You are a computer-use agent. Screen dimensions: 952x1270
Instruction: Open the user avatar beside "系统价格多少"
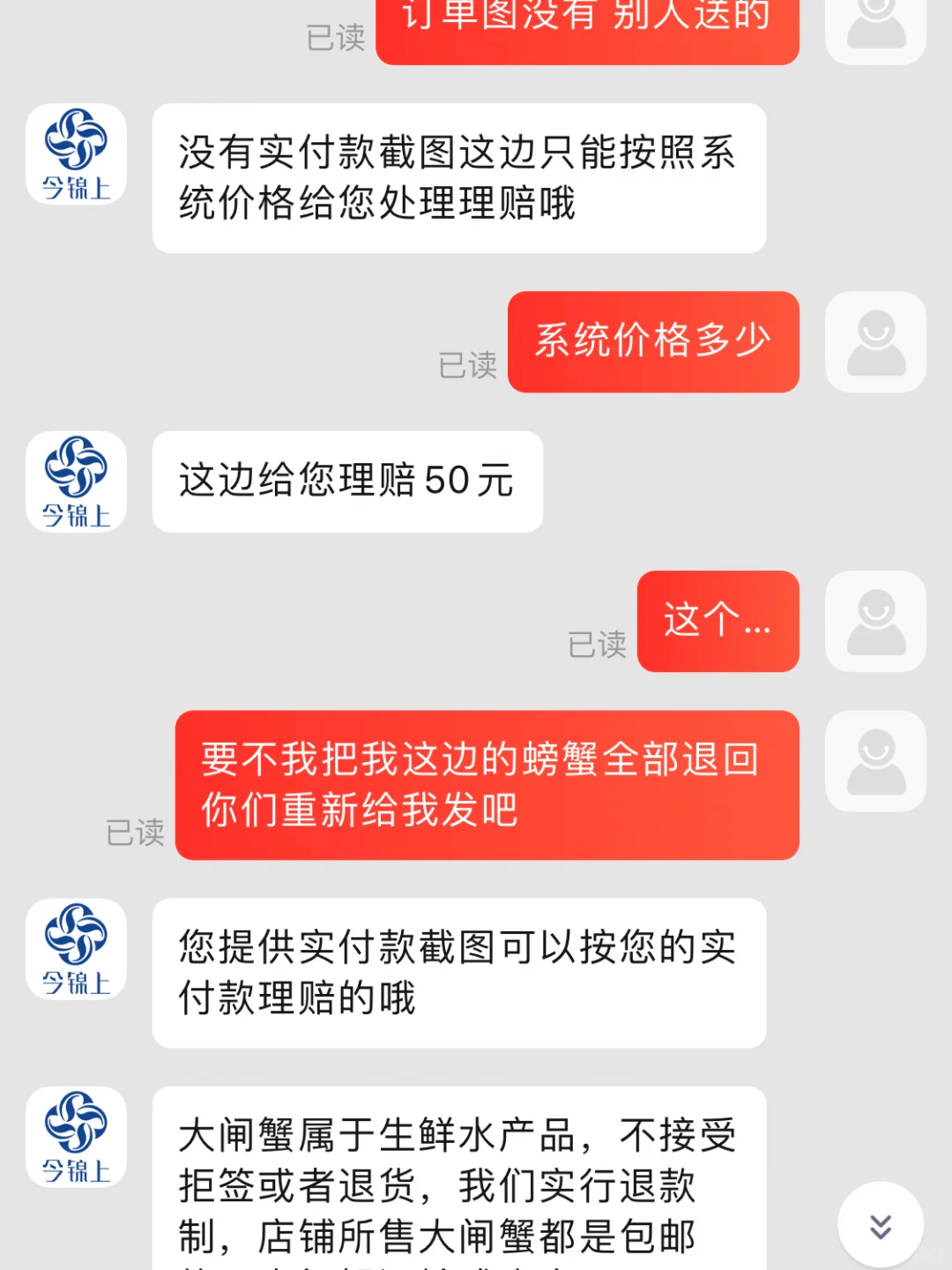[875, 342]
